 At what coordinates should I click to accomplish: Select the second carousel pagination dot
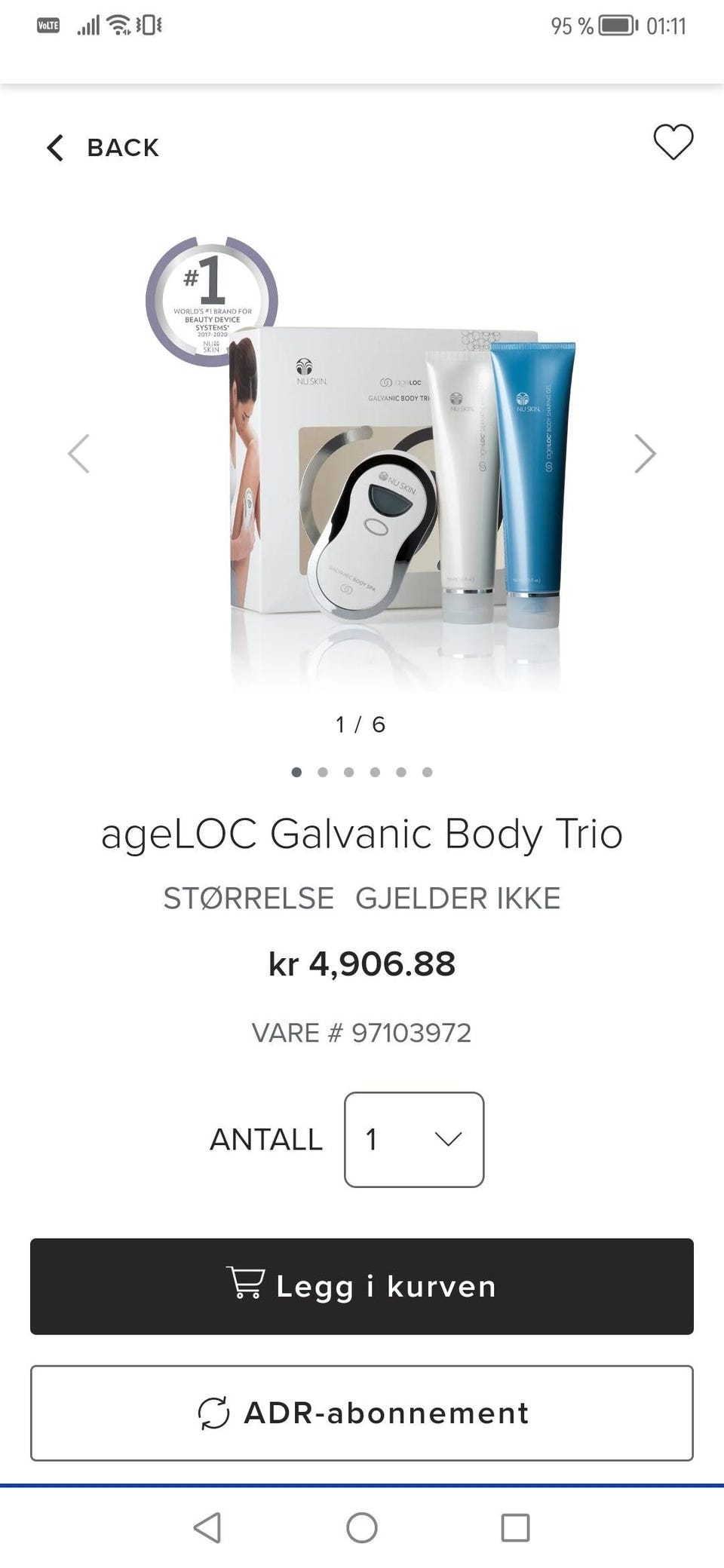pyautogui.click(x=323, y=771)
